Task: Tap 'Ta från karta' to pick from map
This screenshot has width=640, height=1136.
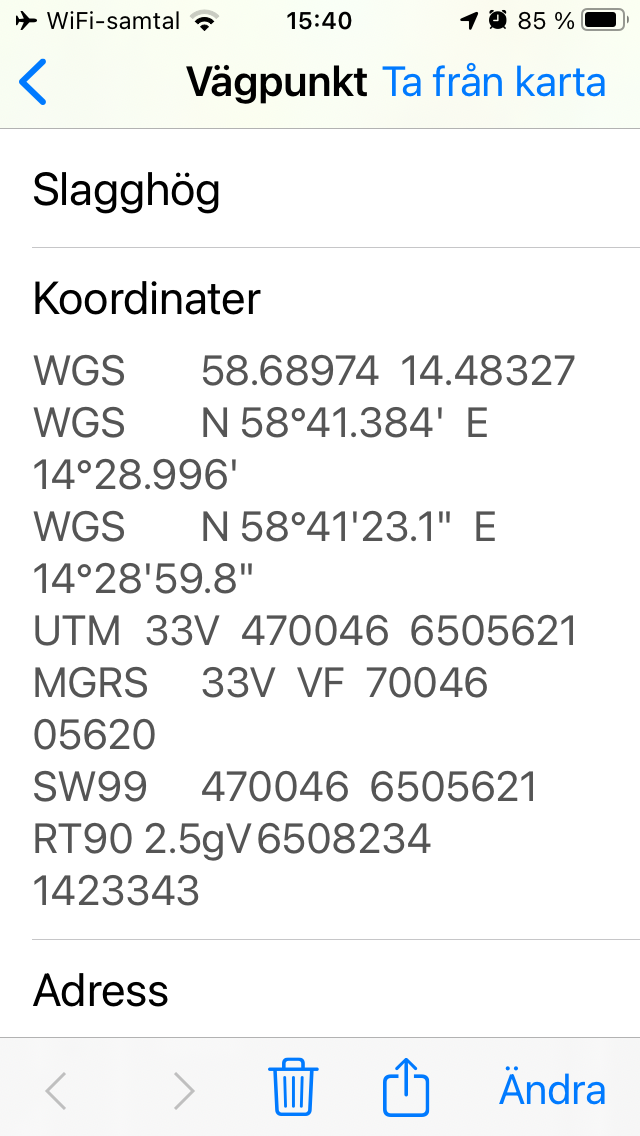Action: click(x=494, y=82)
